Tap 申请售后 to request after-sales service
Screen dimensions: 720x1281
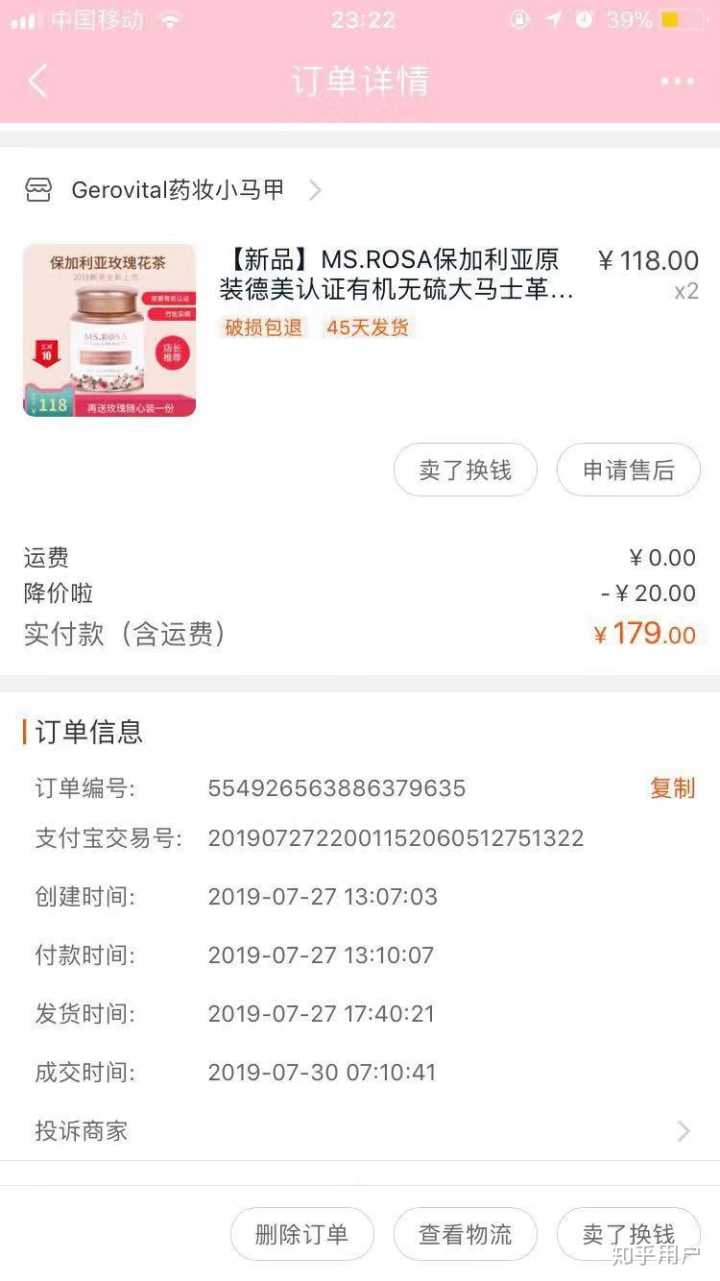click(628, 470)
